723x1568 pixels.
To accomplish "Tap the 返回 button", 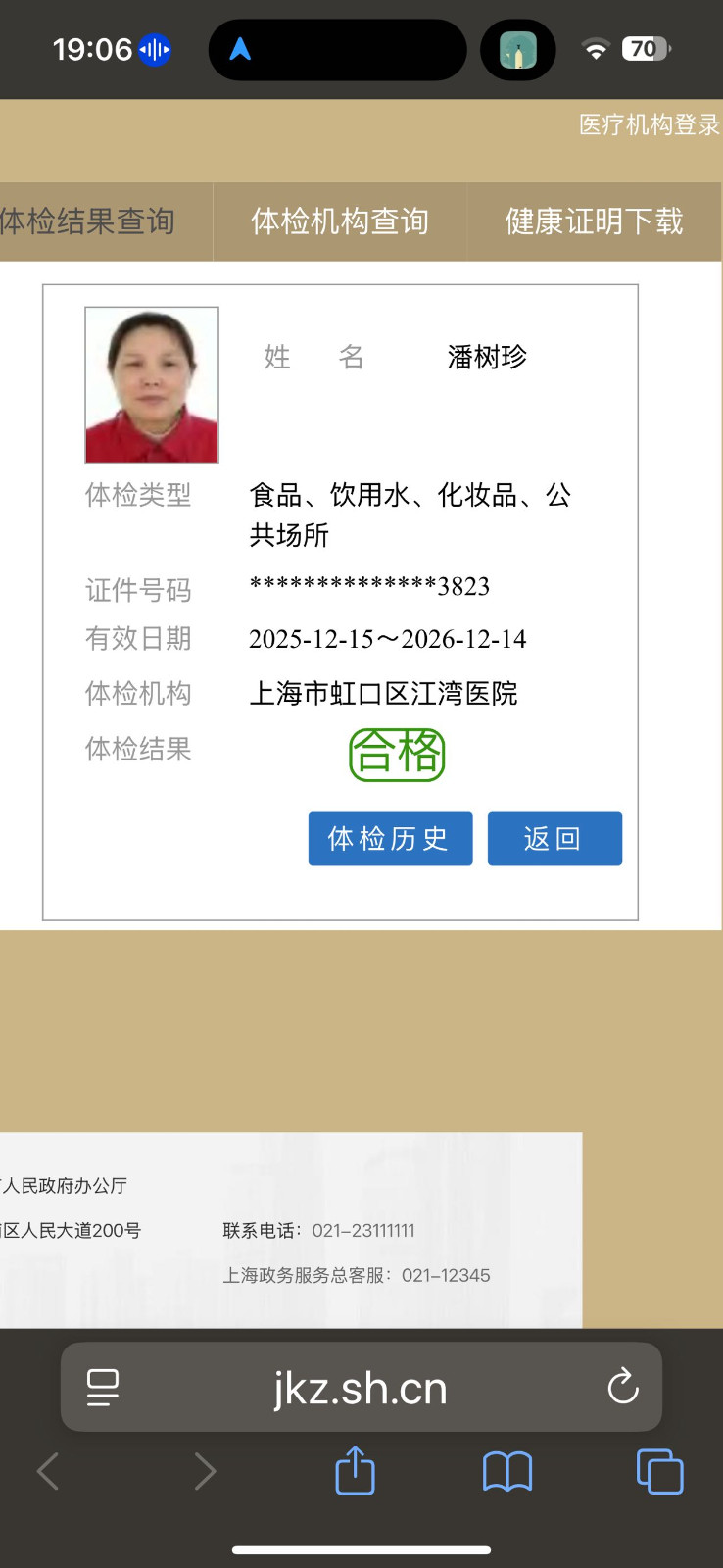I will coord(554,839).
